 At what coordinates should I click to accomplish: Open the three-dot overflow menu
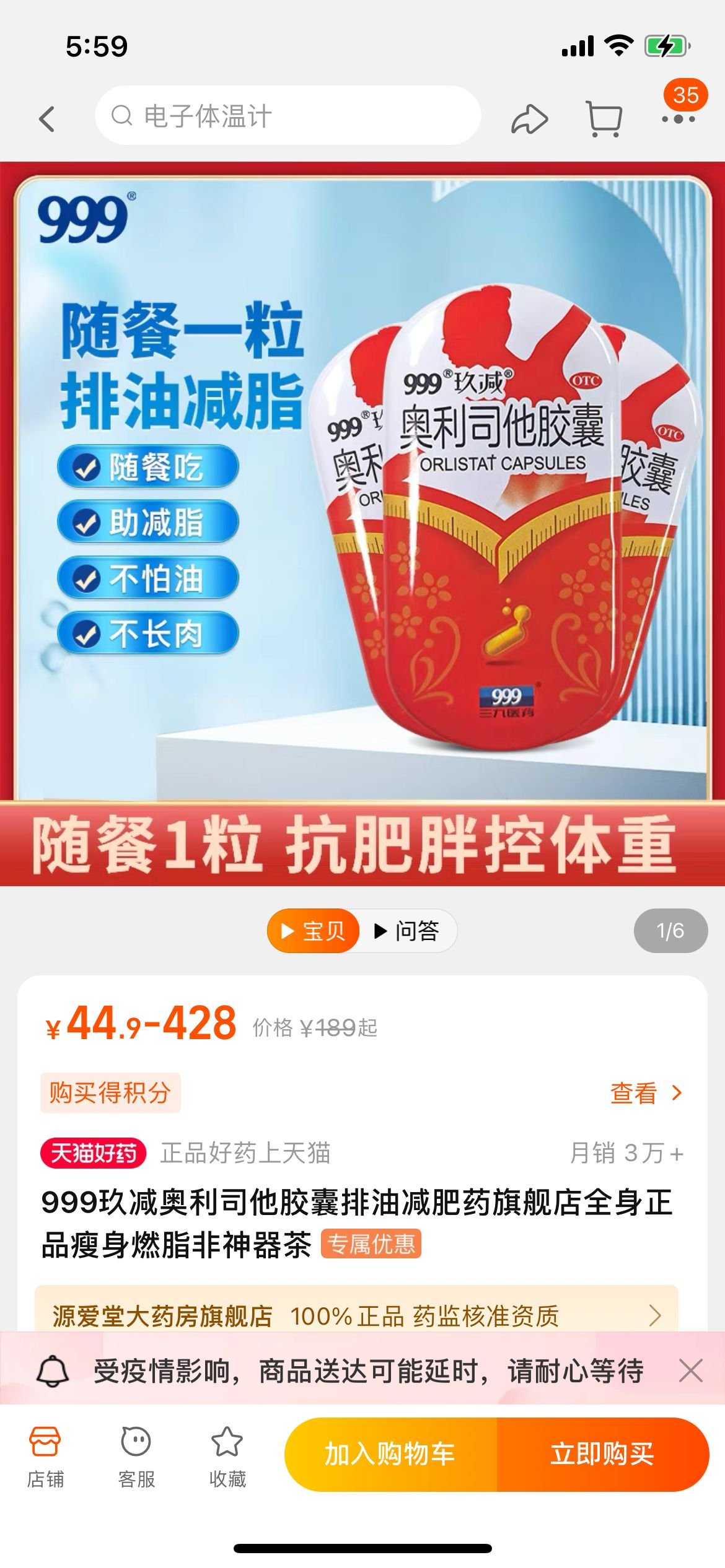[679, 118]
